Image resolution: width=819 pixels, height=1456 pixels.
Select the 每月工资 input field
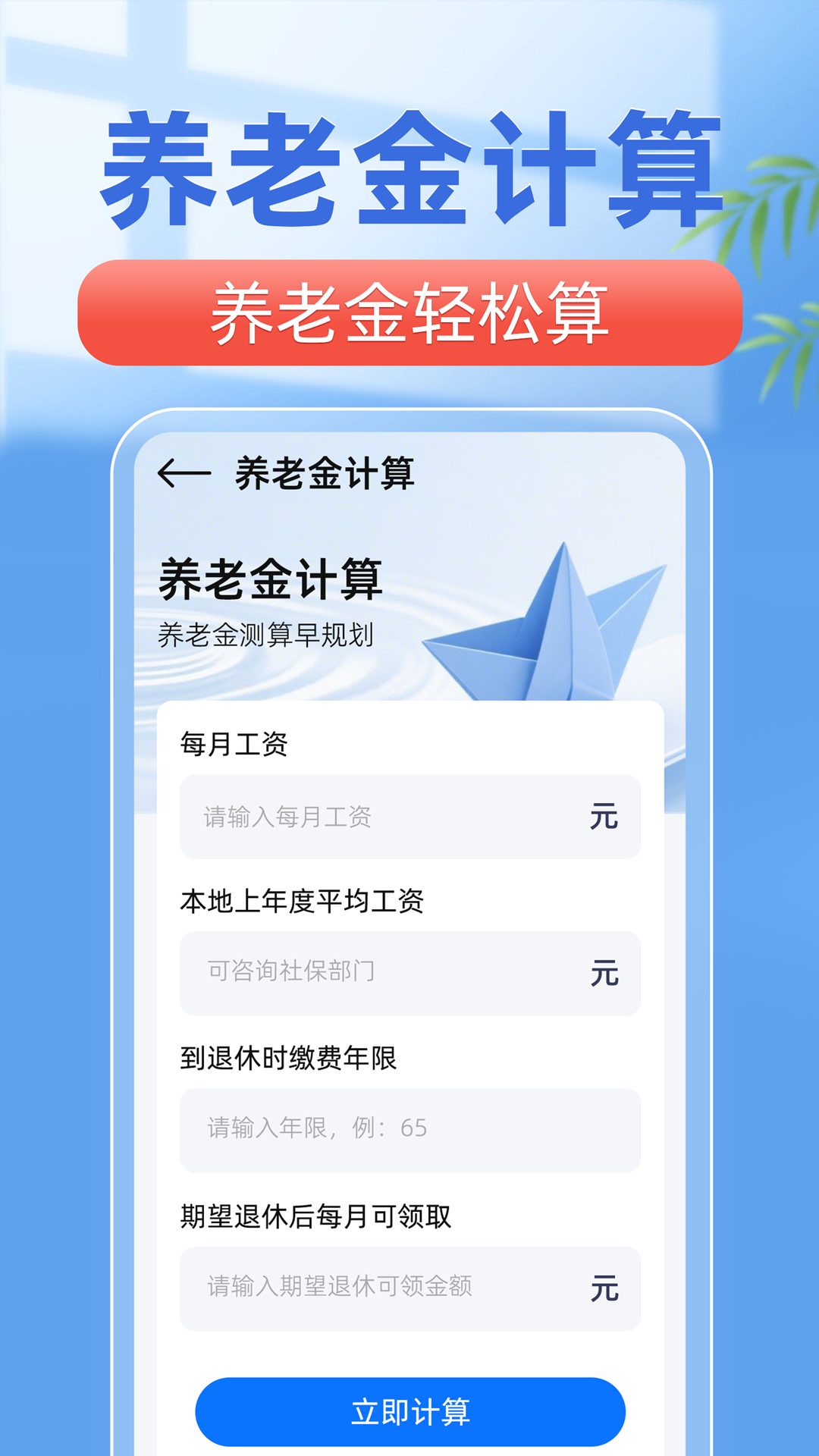[x=409, y=817]
